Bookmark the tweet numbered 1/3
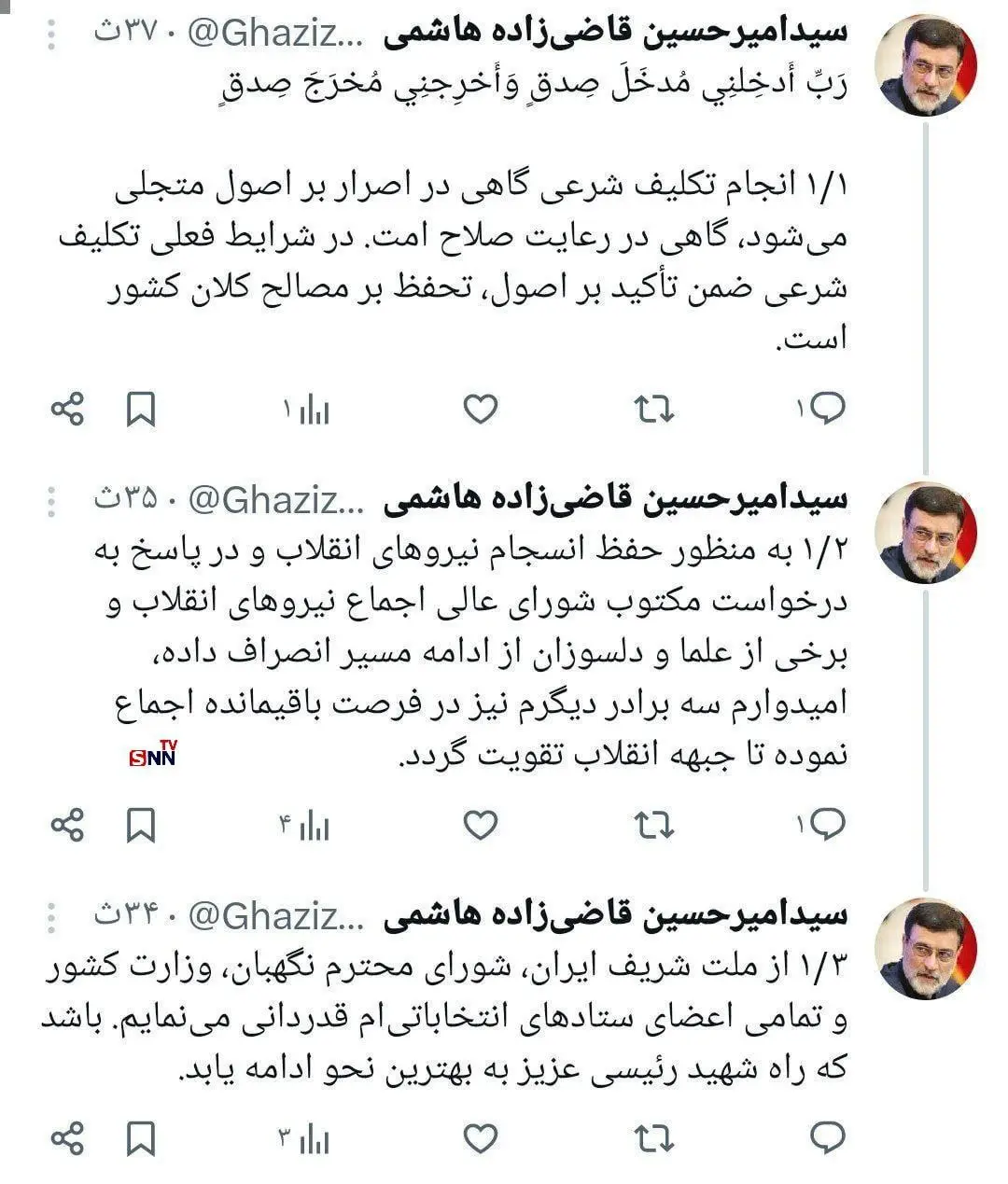Screen dimensions: 1008x1184 pyautogui.click(x=141, y=1138)
